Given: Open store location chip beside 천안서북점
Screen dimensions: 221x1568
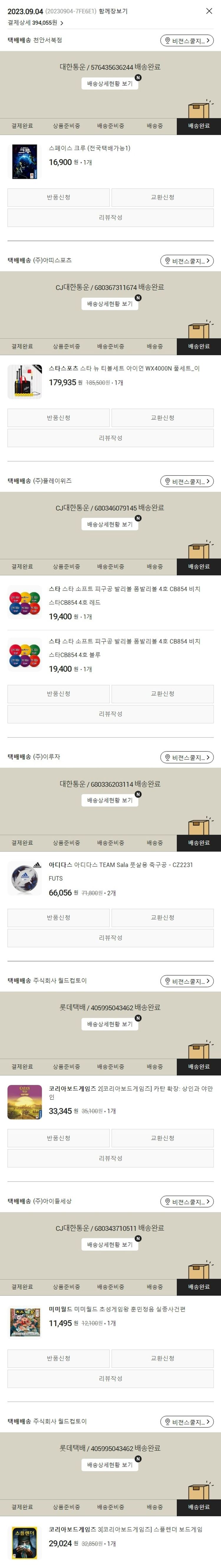Looking at the screenshot, I should tap(187, 41).
